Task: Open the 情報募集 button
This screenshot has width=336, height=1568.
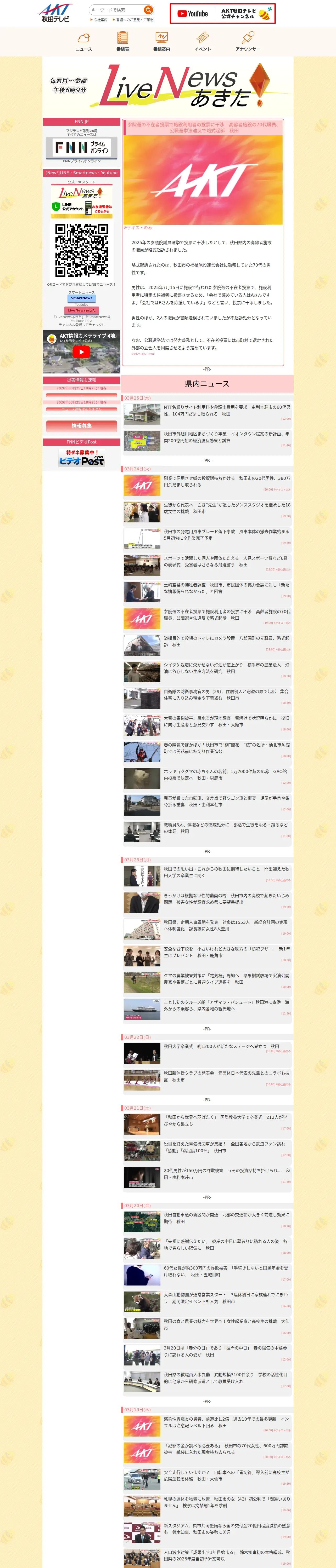Action: point(82,426)
